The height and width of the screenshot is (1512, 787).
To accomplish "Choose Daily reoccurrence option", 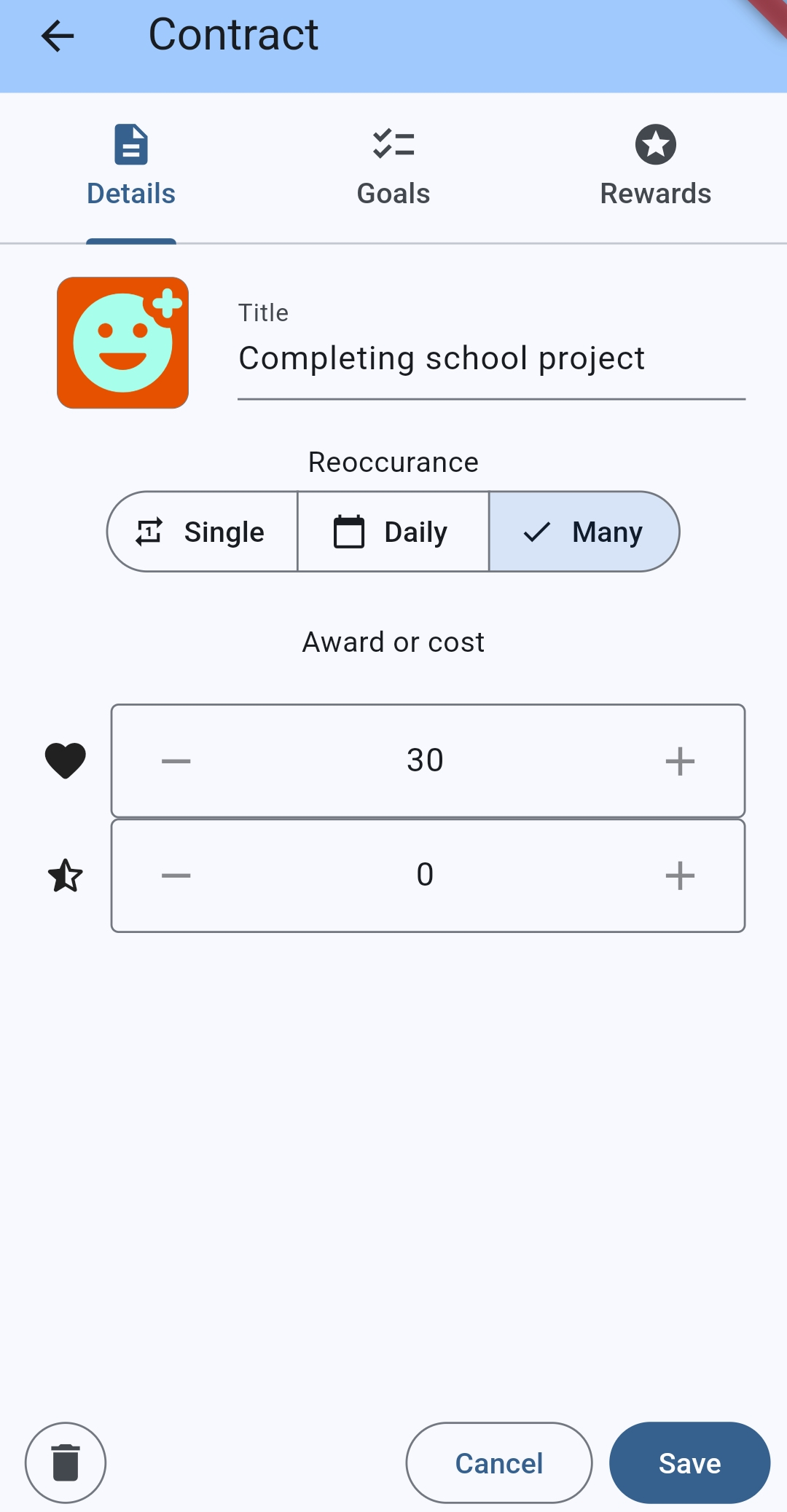I will click(x=393, y=532).
